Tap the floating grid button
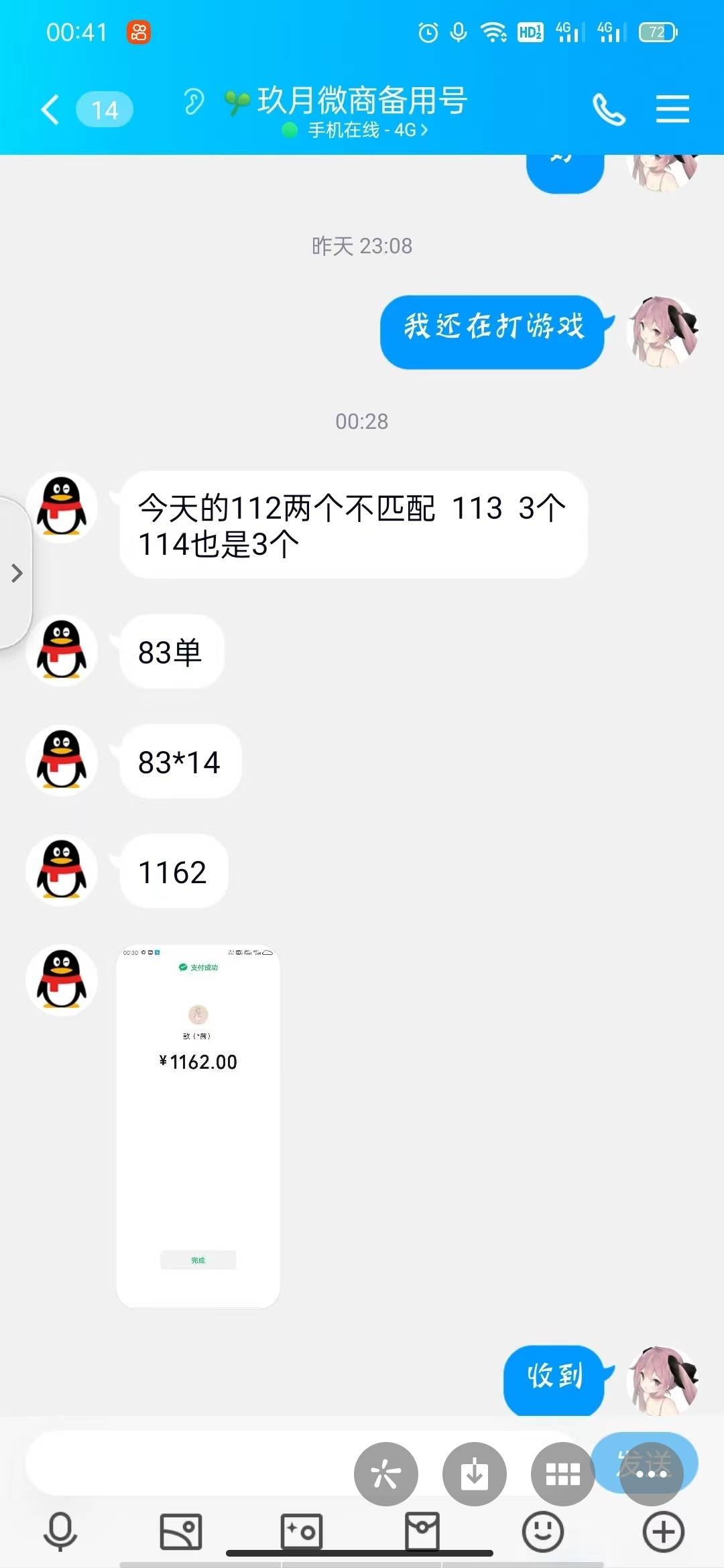724x1568 pixels. click(x=562, y=1474)
